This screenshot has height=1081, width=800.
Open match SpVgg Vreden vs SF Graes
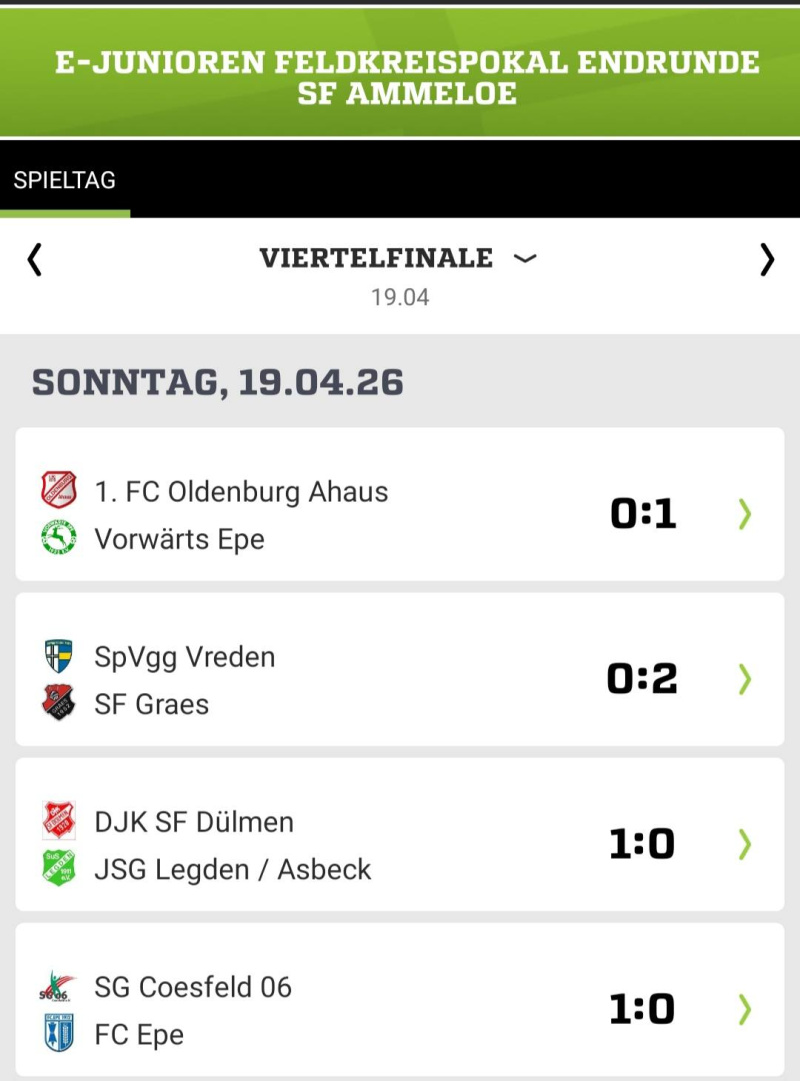[x=400, y=680]
